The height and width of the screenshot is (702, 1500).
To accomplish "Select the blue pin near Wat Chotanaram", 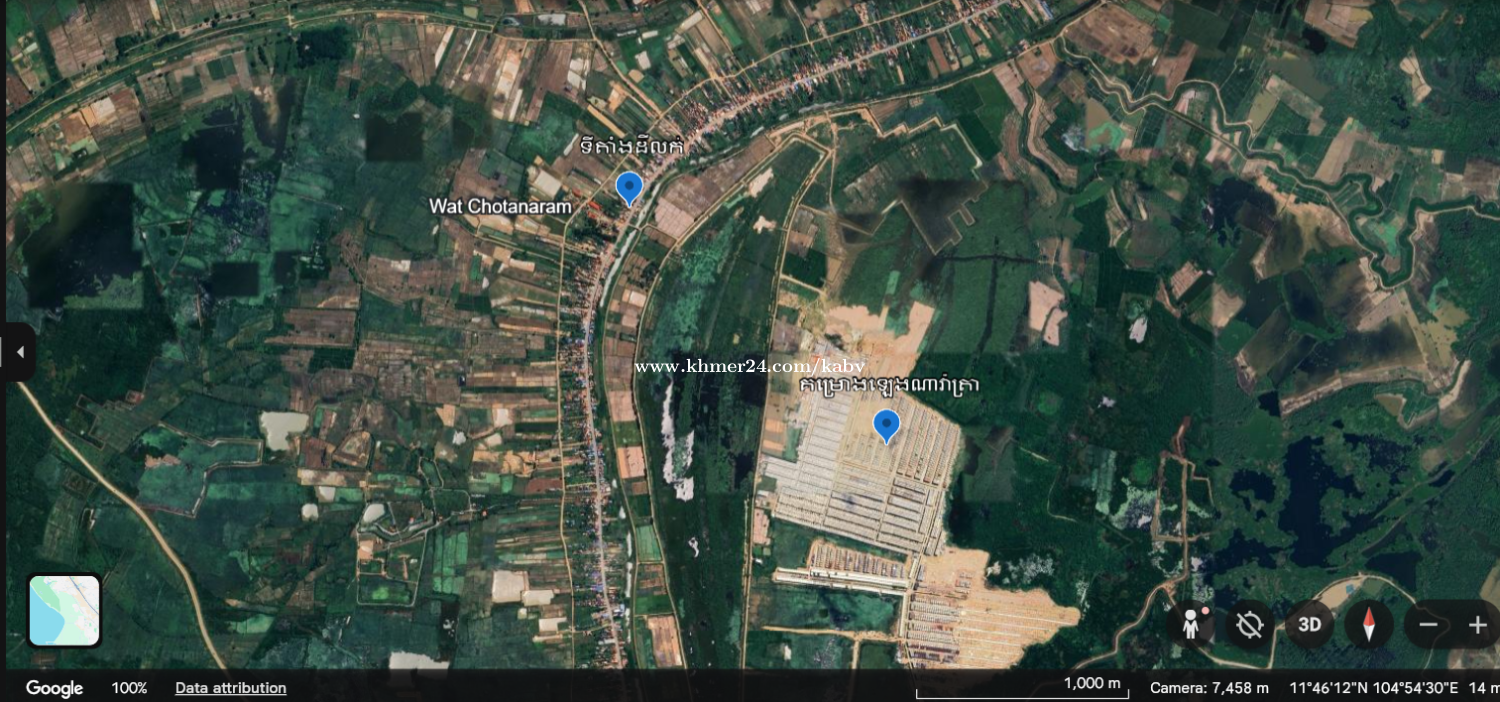I will click(x=628, y=187).
